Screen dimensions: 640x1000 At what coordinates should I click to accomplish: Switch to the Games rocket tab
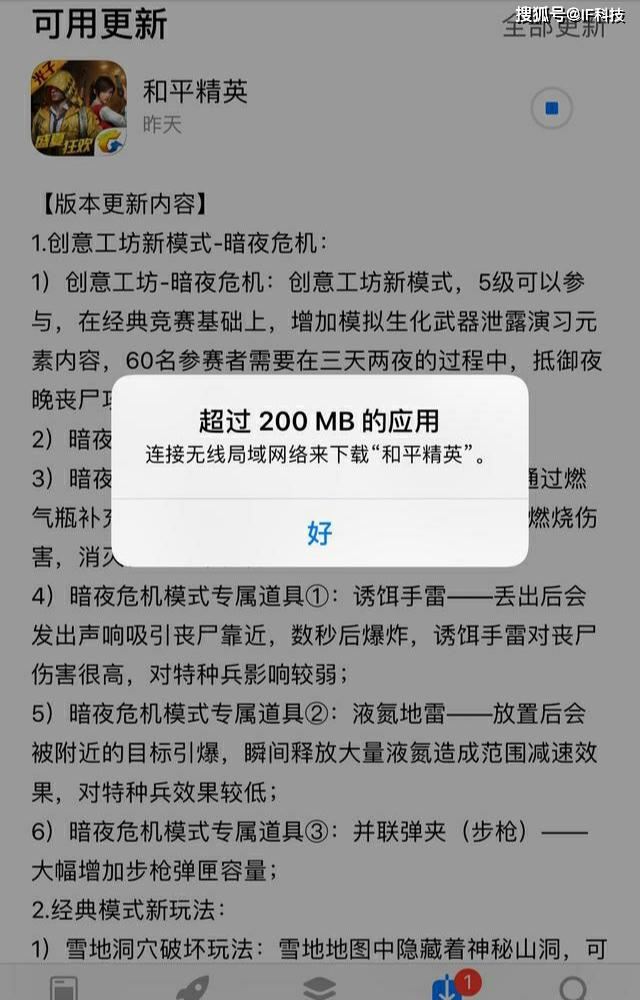click(x=192, y=988)
